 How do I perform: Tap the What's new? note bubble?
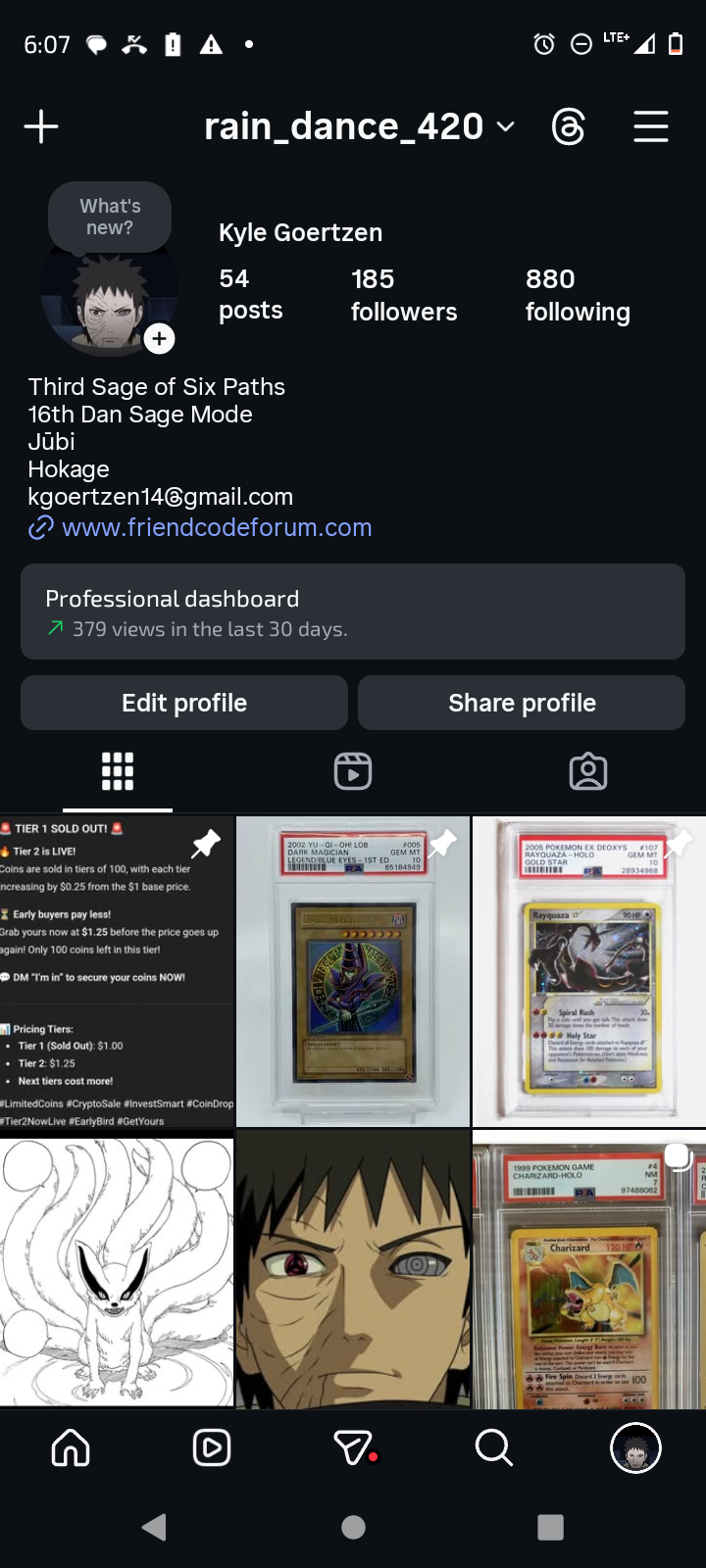point(110,217)
